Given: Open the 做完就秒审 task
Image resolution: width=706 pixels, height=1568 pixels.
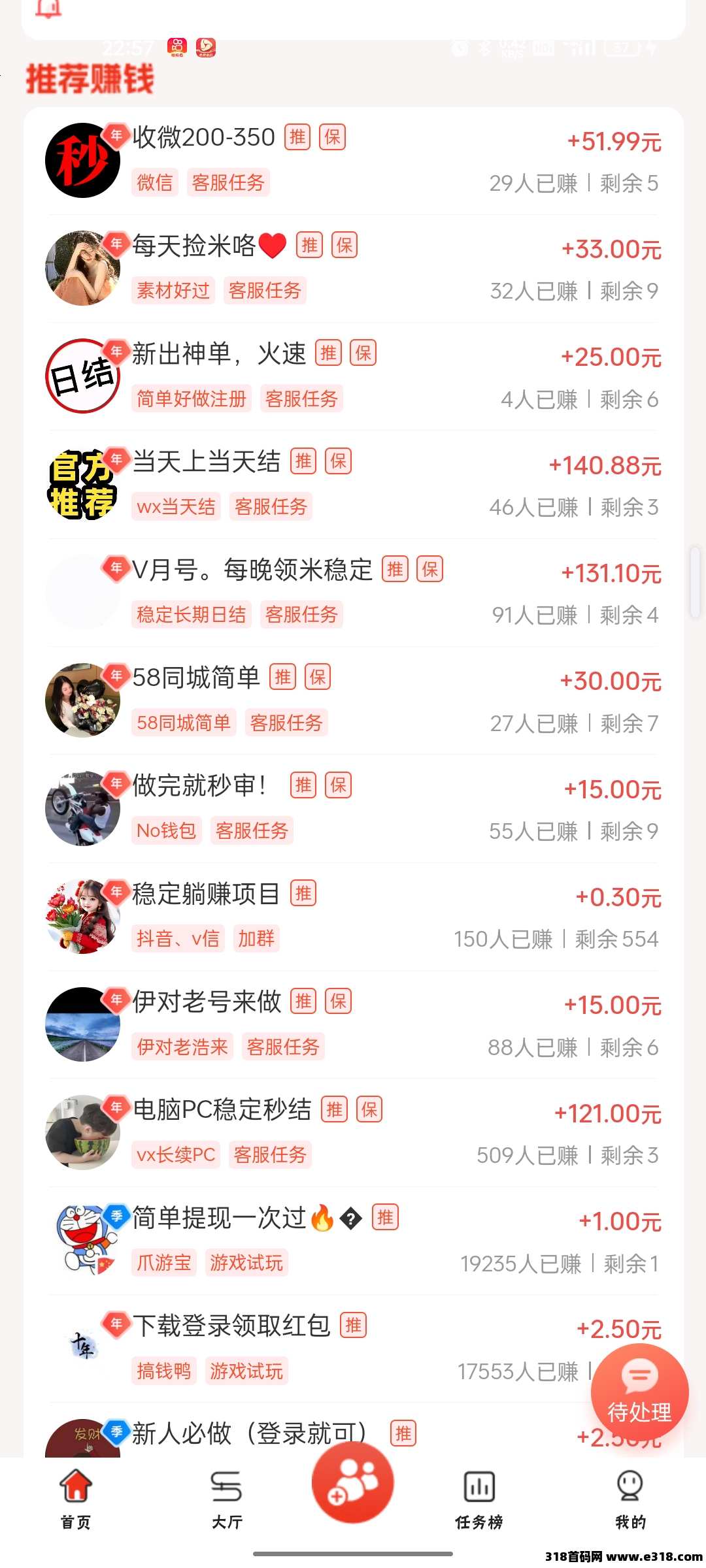Looking at the screenshot, I should point(353,808).
